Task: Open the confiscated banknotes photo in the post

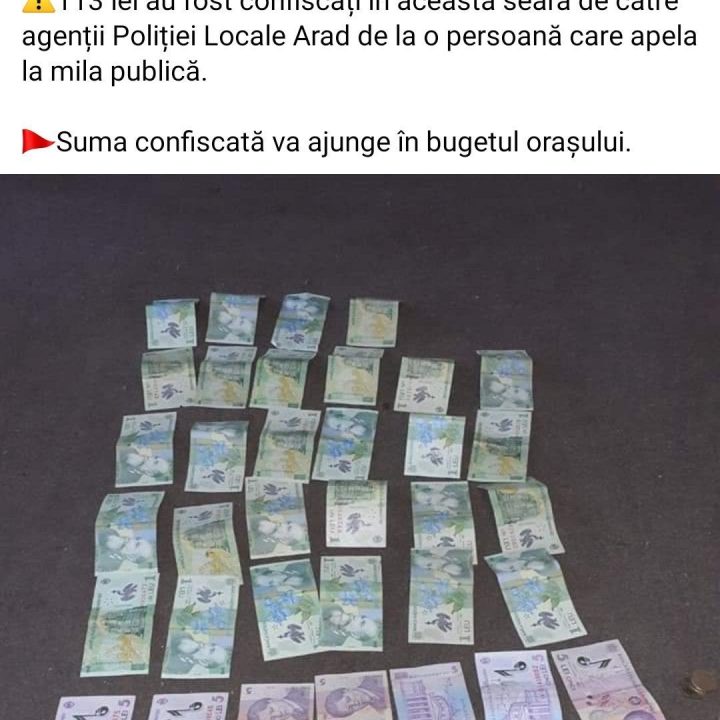Action: (x=360, y=450)
